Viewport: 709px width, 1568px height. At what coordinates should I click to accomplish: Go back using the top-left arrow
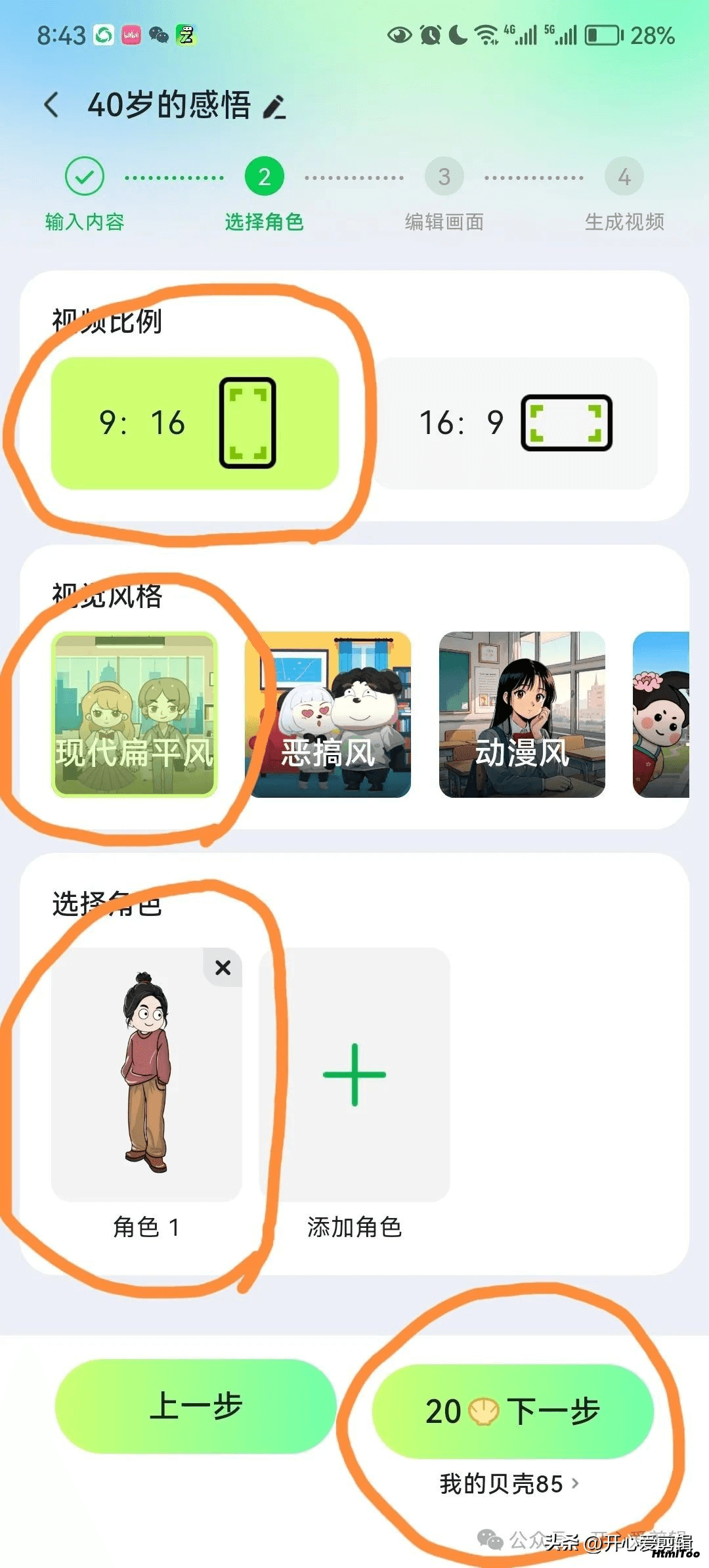click(51, 105)
